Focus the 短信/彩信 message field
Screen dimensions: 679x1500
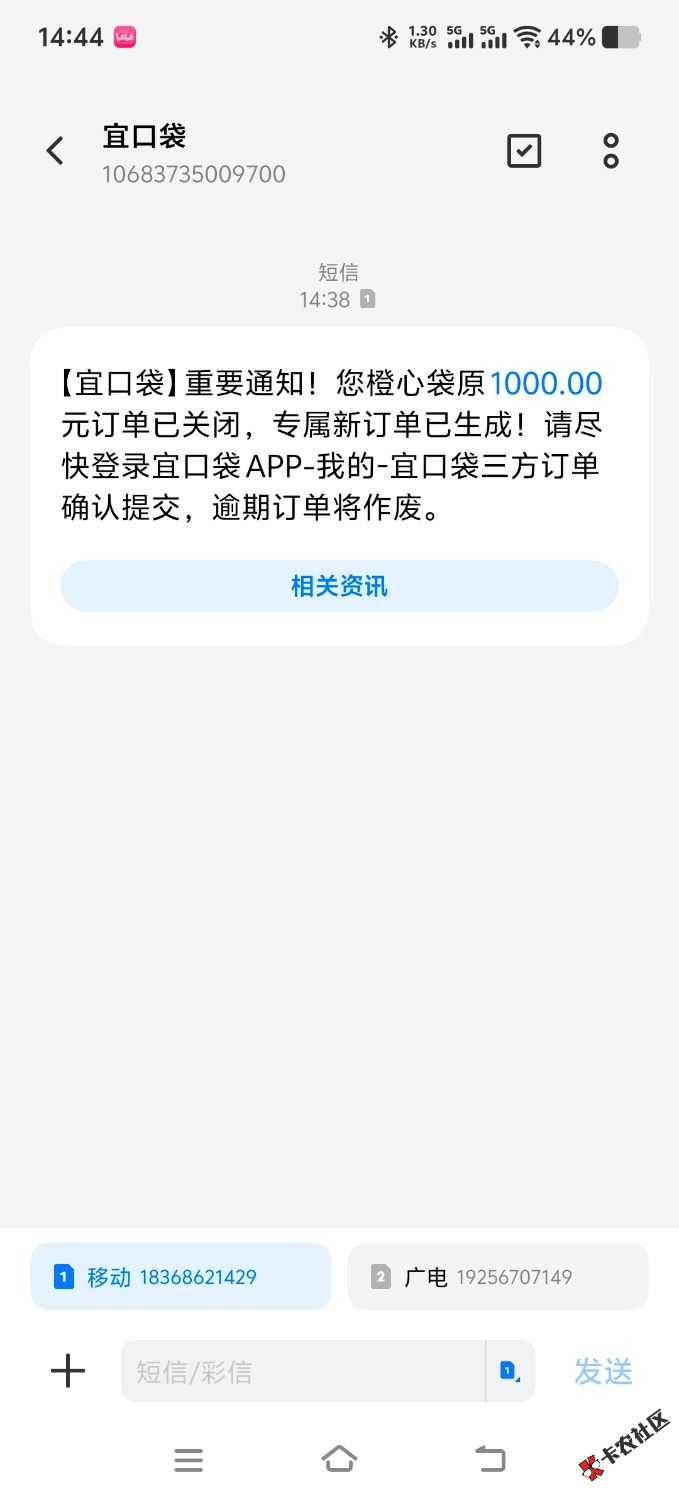click(x=300, y=1371)
